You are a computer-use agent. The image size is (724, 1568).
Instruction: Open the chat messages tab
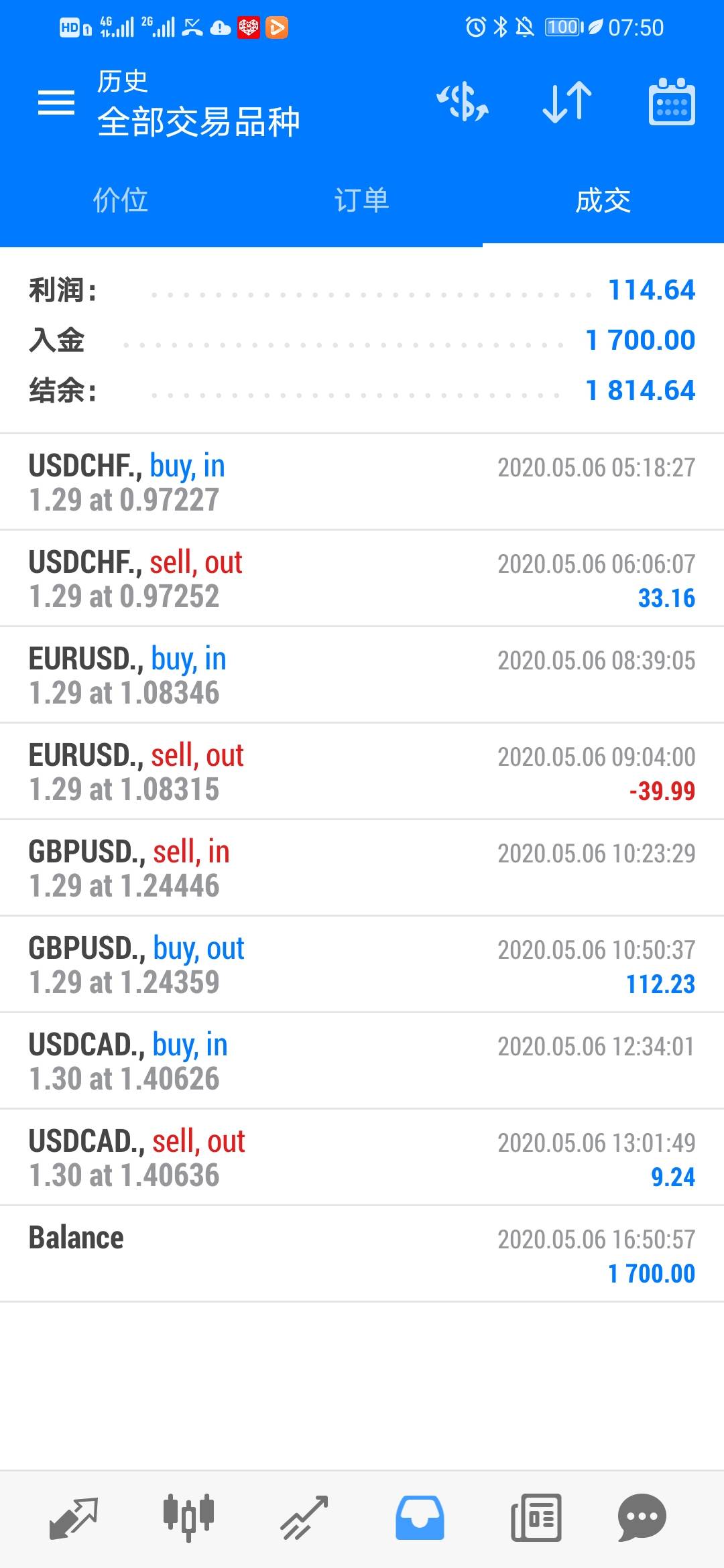pos(642,1518)
